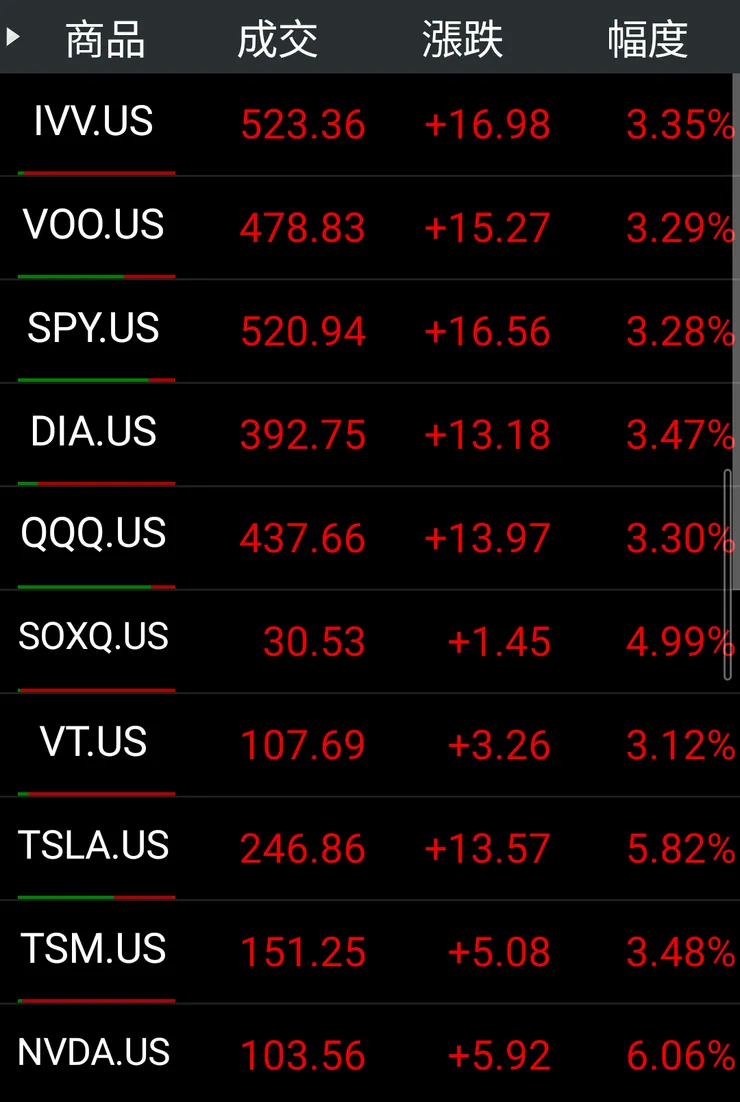
Task: Sort quotes by 幅度 header
Action: [648, 40]
